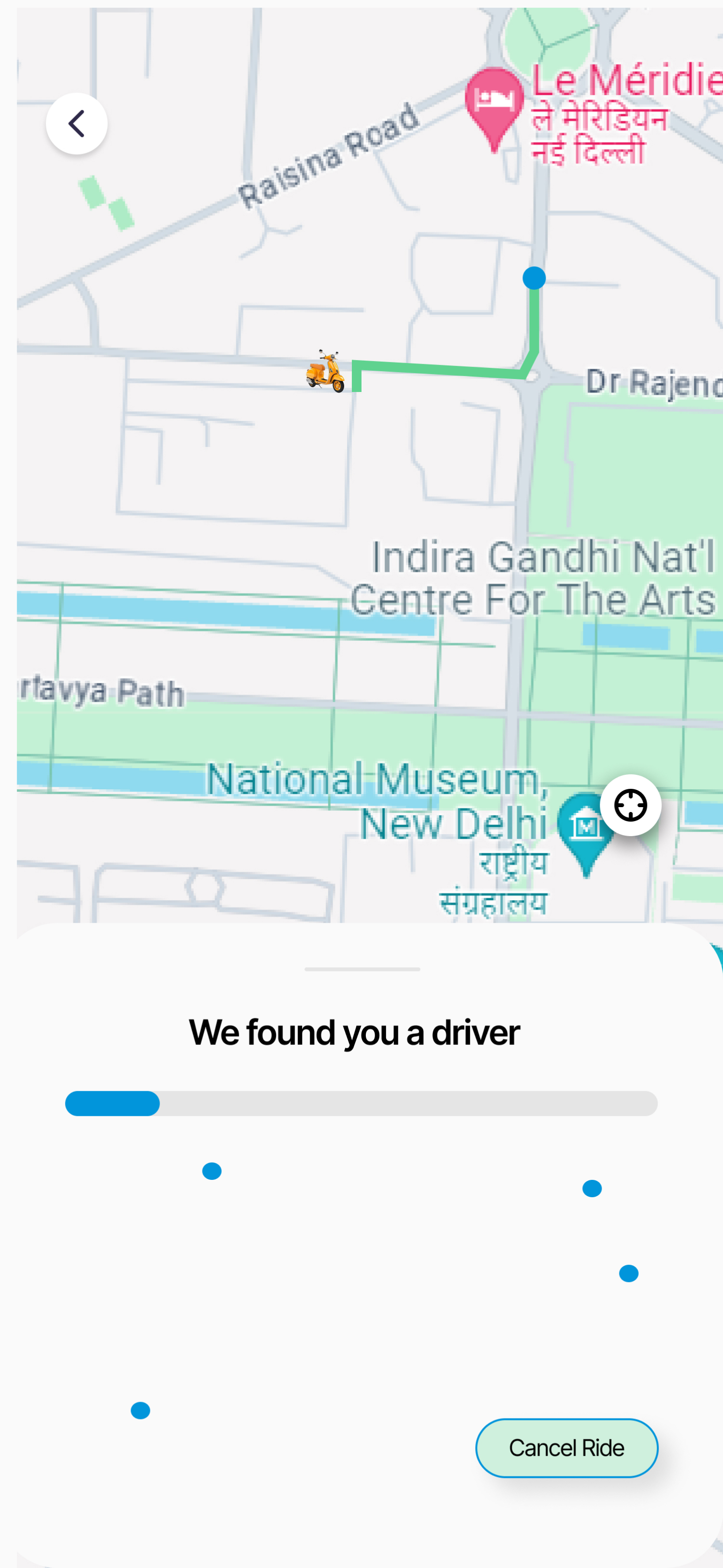Viewport: 723px width, 1568px height.
Task: Cancel the ride
Action: click(x=566, y=1447)
